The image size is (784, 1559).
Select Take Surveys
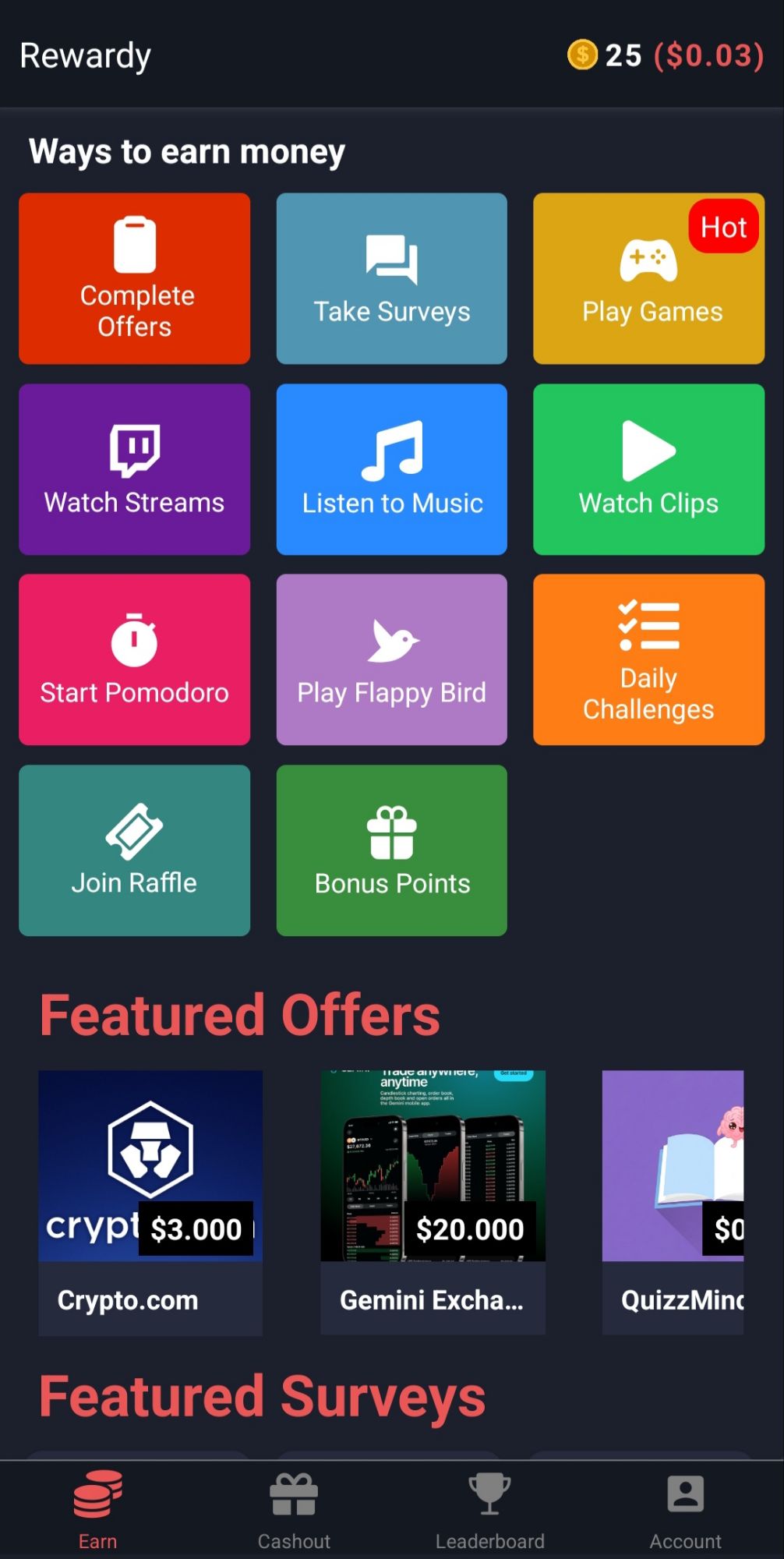pyautogui.click(x=391, y=278)
